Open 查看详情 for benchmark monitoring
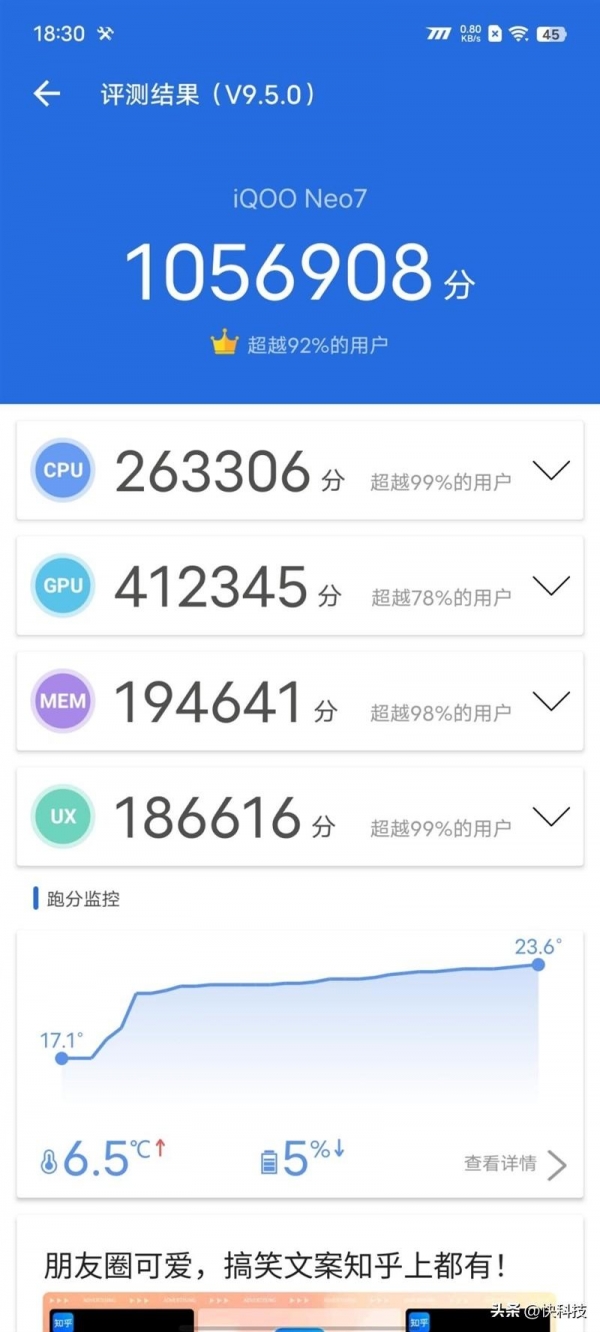This screenshot has width=600, height=1332. pos(515,1164)
